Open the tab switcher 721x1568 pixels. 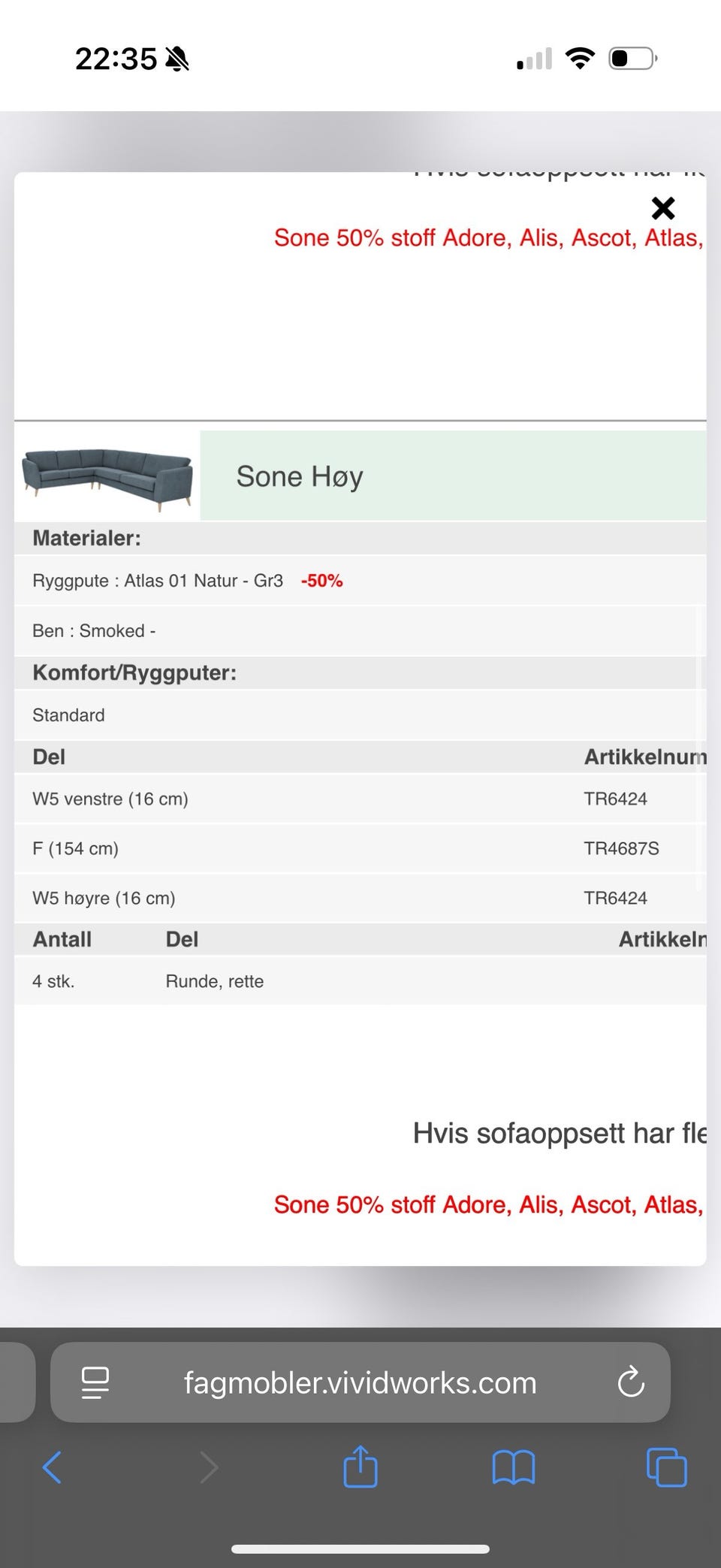[665, 1467]
